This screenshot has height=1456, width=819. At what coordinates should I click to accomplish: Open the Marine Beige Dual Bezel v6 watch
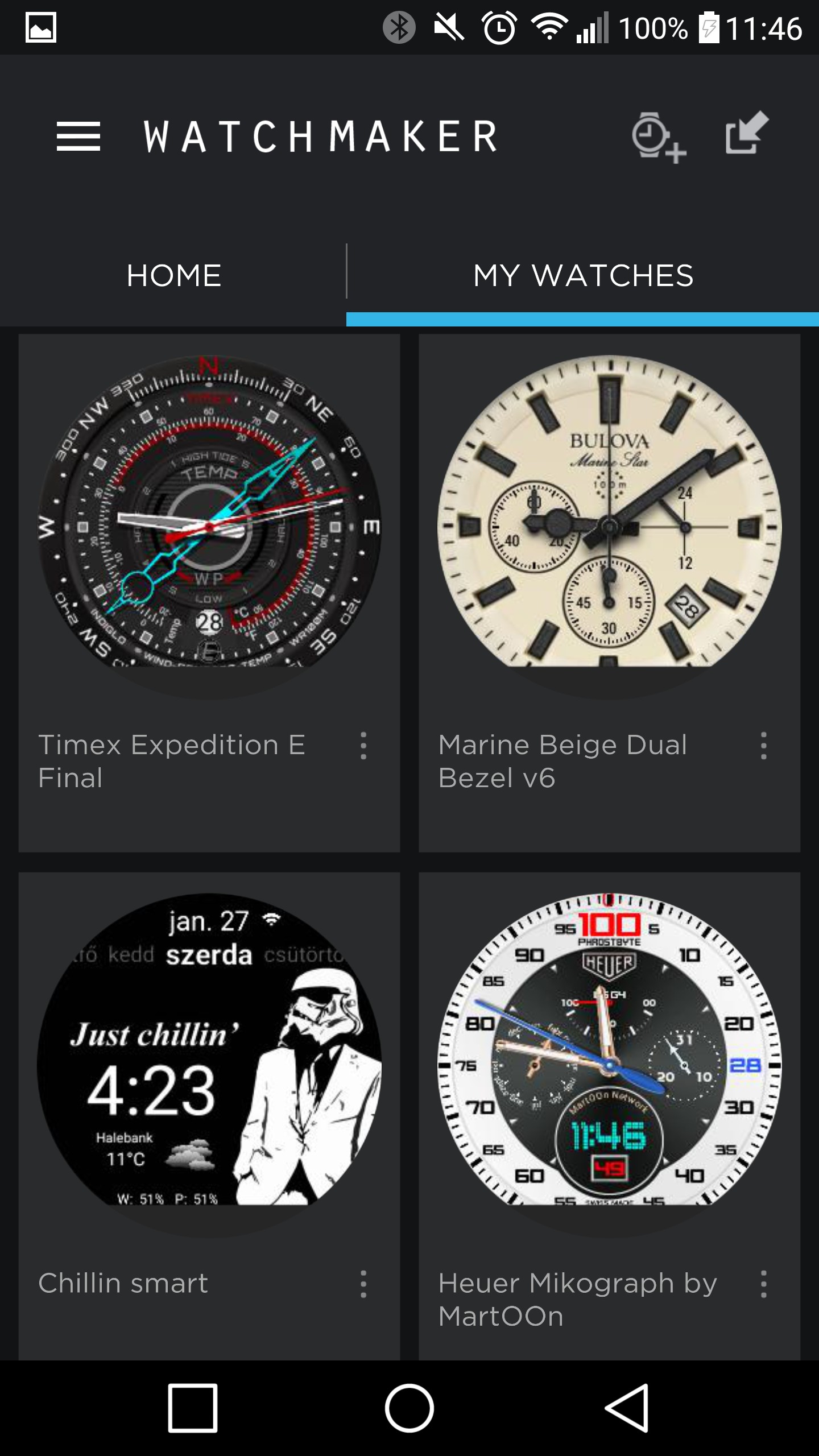610,593
